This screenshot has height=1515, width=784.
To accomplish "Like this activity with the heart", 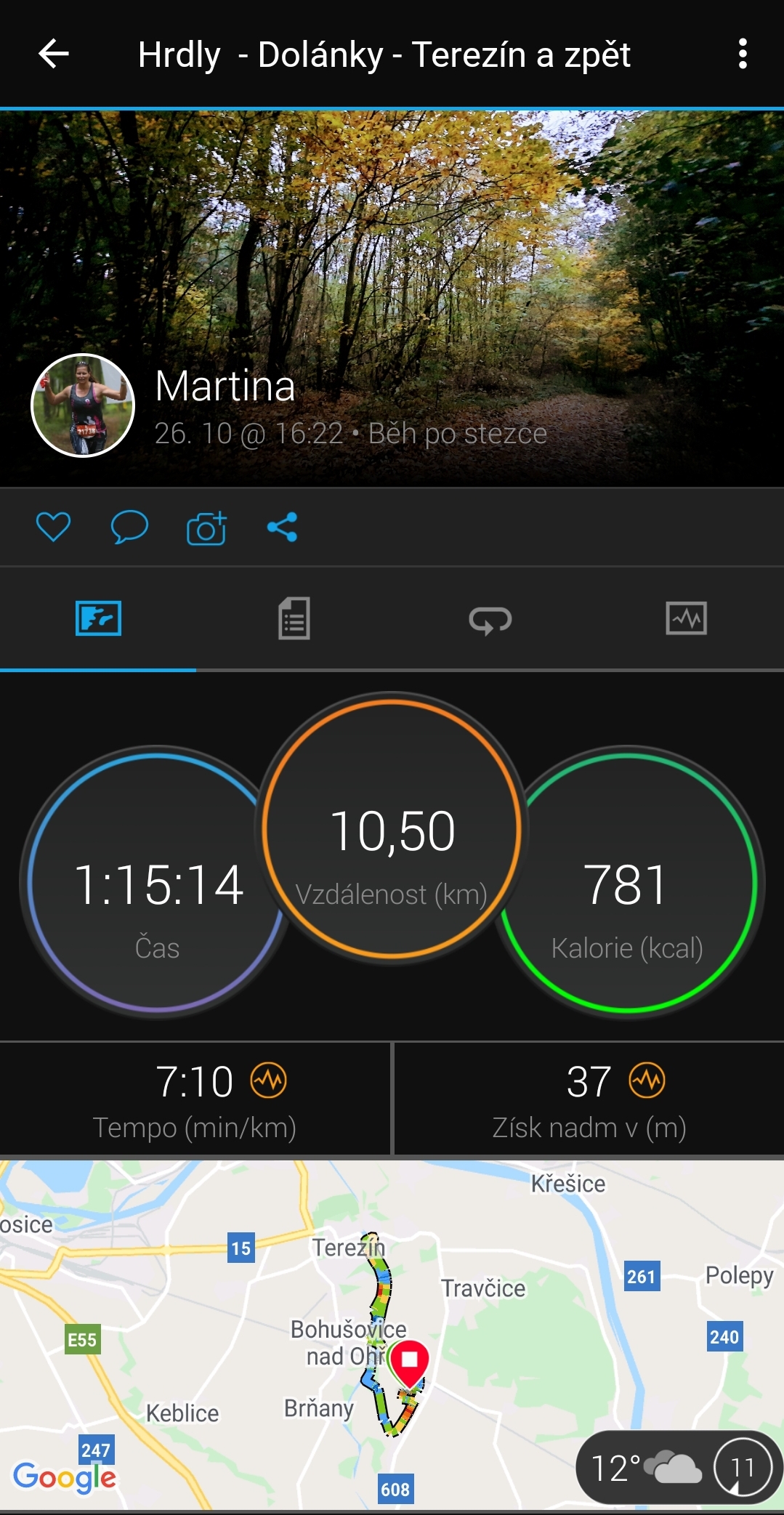I will click(53, 527).
